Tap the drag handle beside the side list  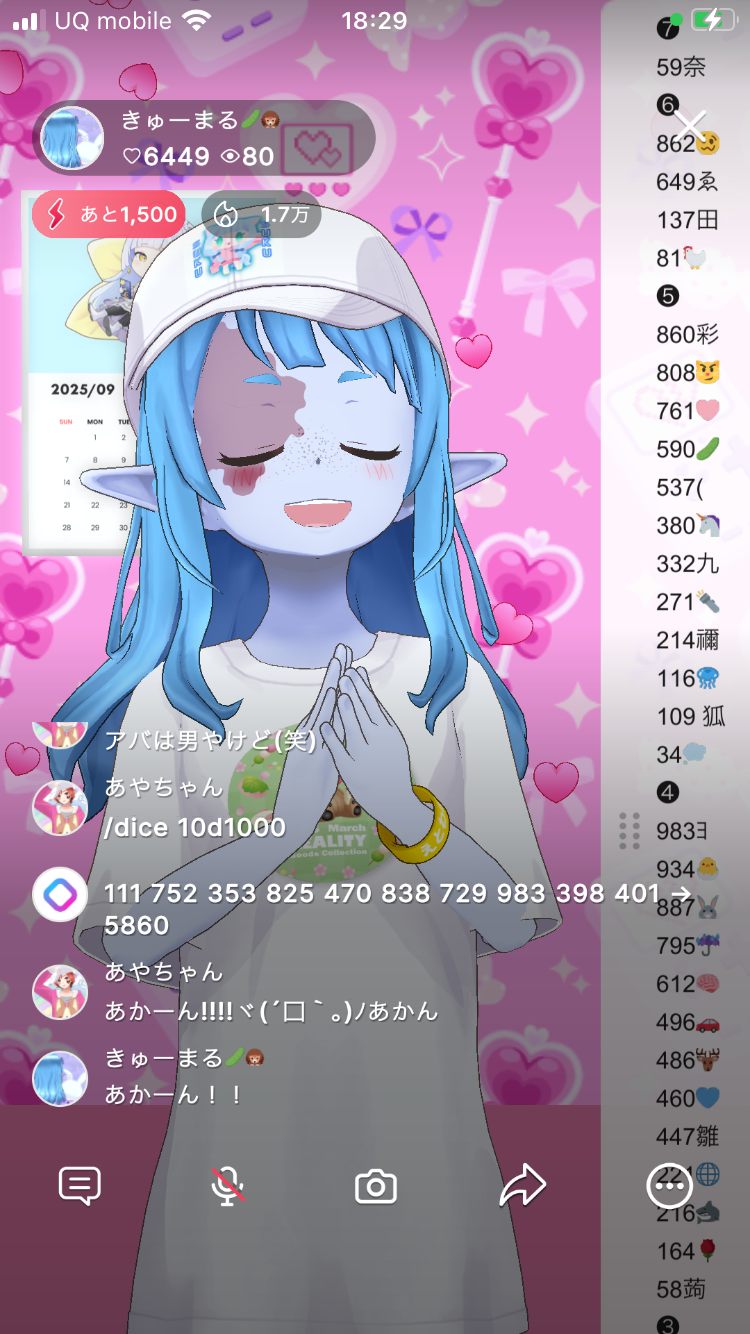click(x=629, y=830)
